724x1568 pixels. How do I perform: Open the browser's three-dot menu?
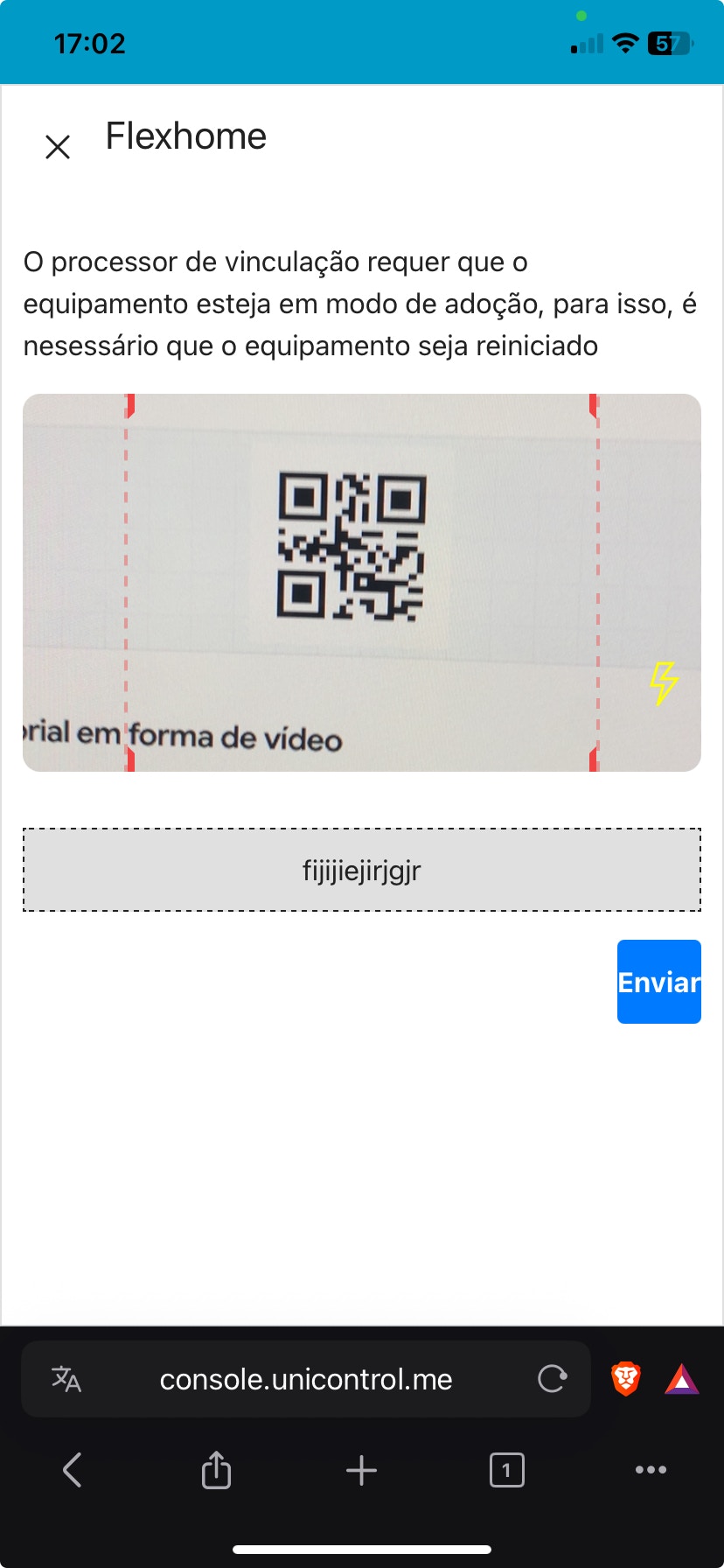[651, 1470]
